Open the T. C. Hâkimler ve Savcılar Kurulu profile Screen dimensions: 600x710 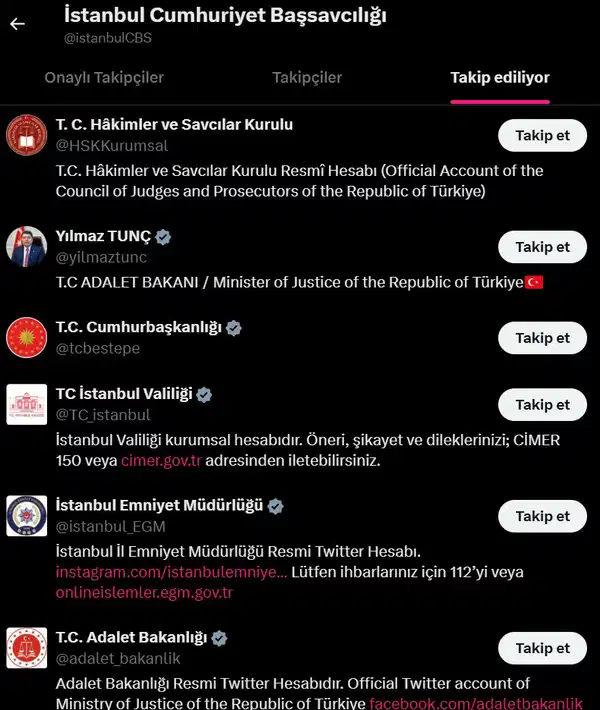click(174, 125)
